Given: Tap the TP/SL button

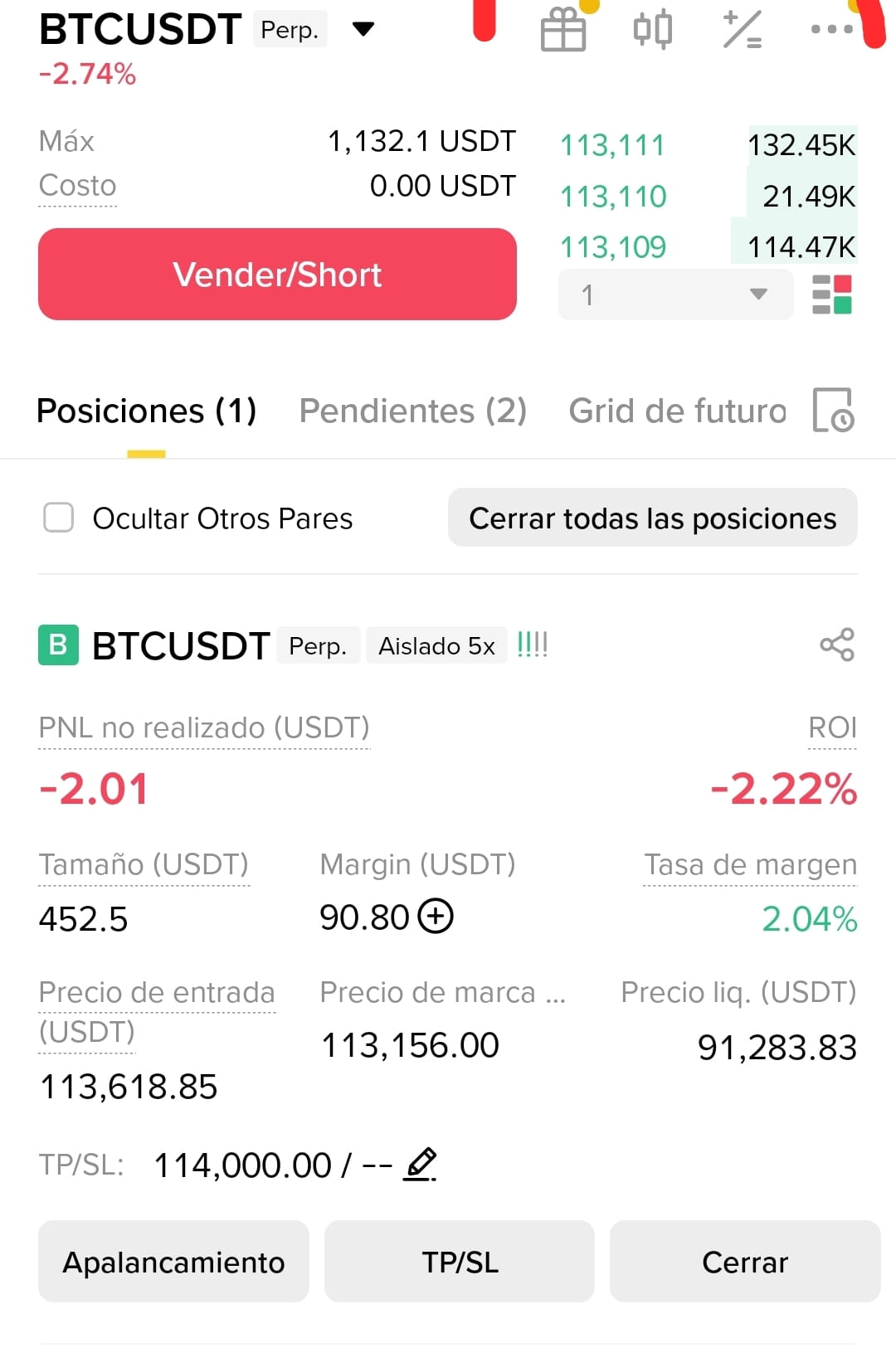Looking at the screenshot, I should 460,1261.
